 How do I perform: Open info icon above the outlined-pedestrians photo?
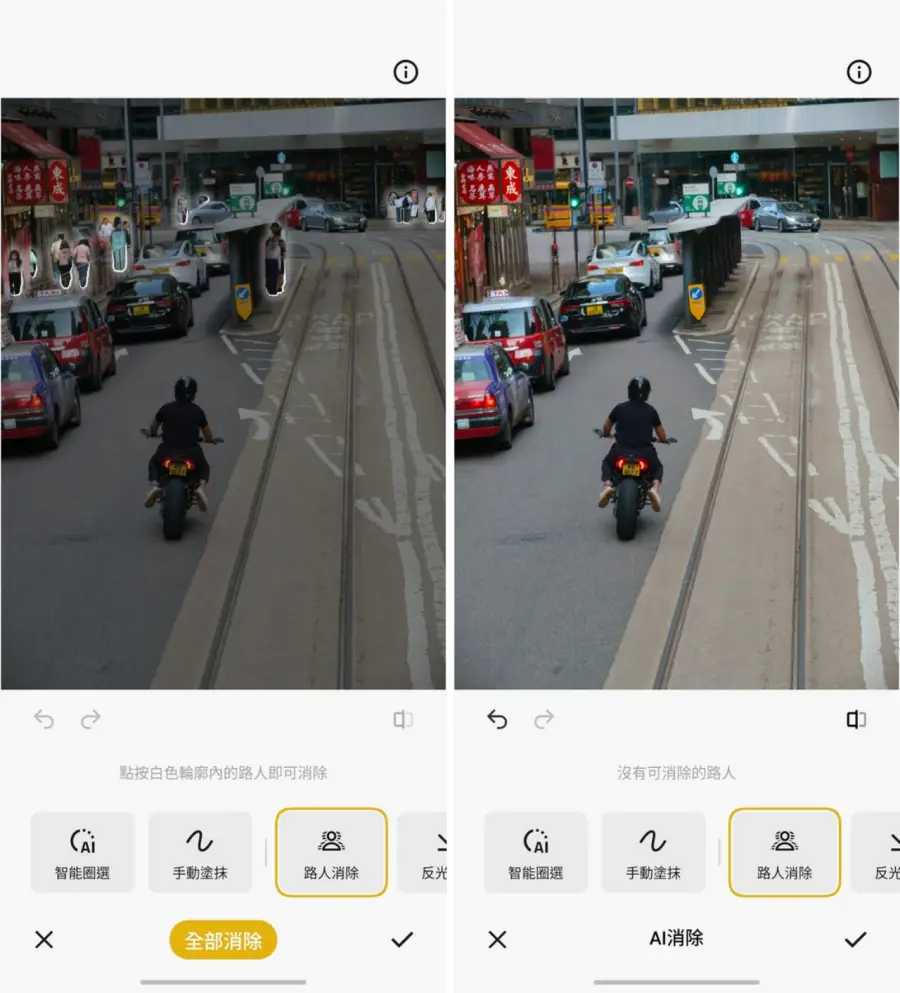tap(405, 72)
